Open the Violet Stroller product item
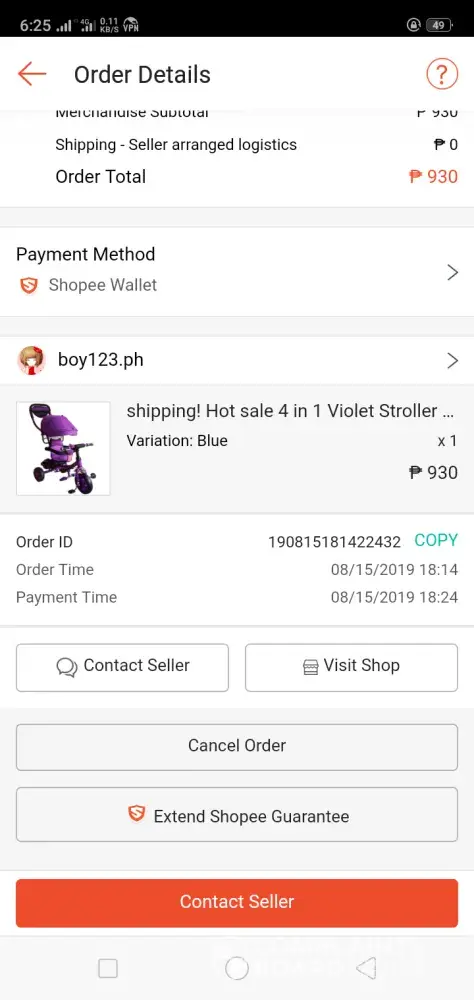474x1000 pixels. tap(237, 448)
